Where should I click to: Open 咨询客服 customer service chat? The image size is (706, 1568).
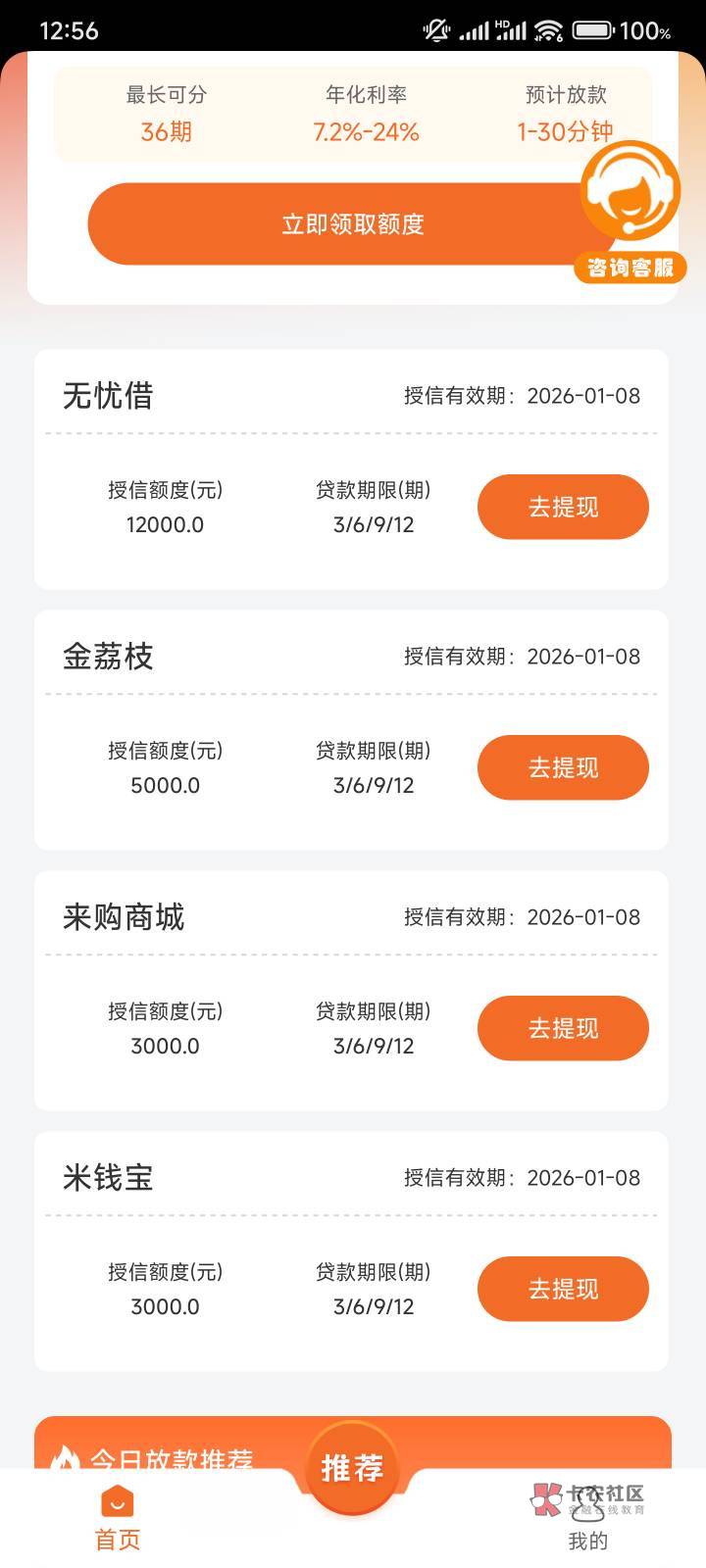click(x=630, y=211)
